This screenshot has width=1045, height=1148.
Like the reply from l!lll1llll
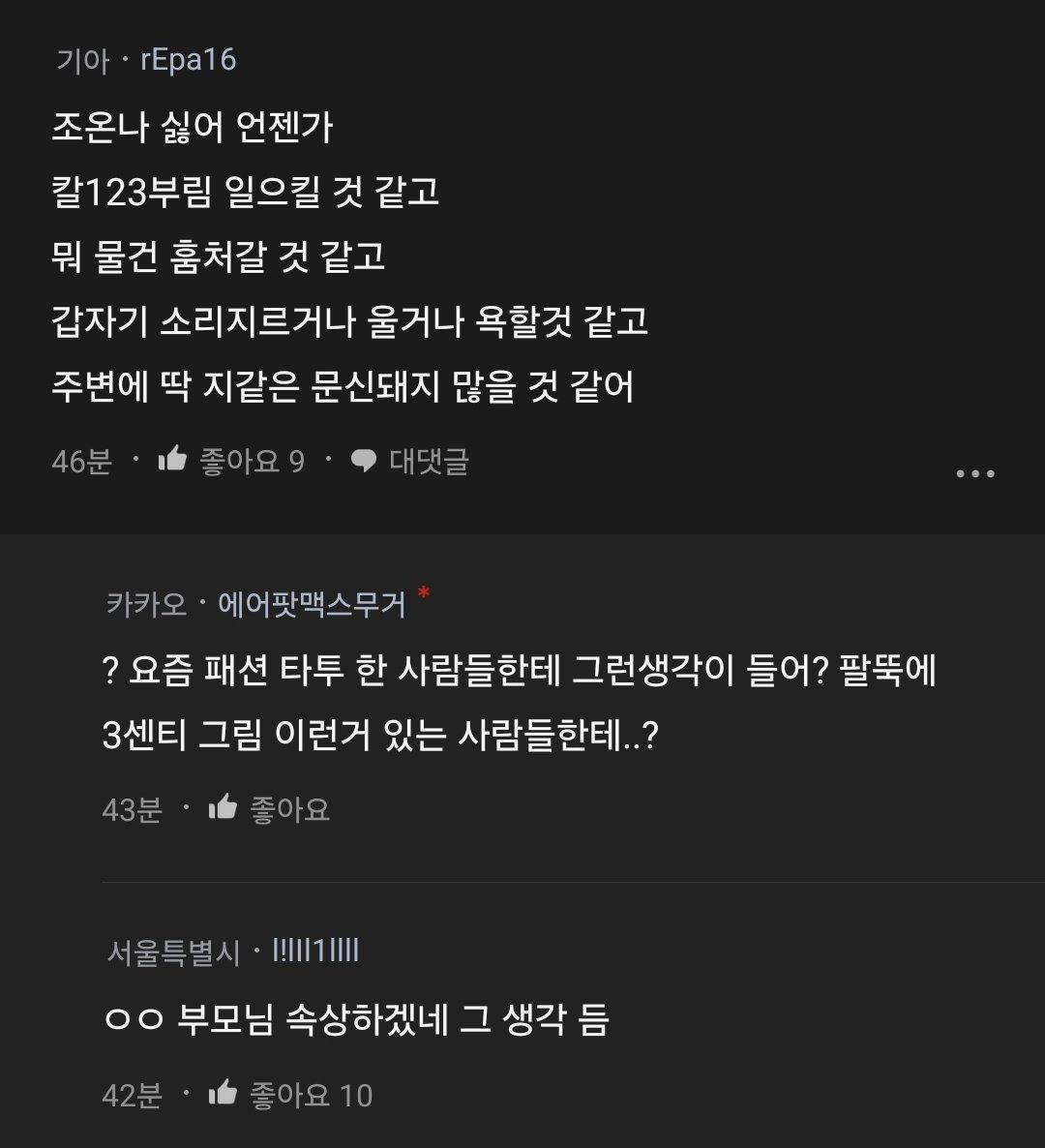224,1094
